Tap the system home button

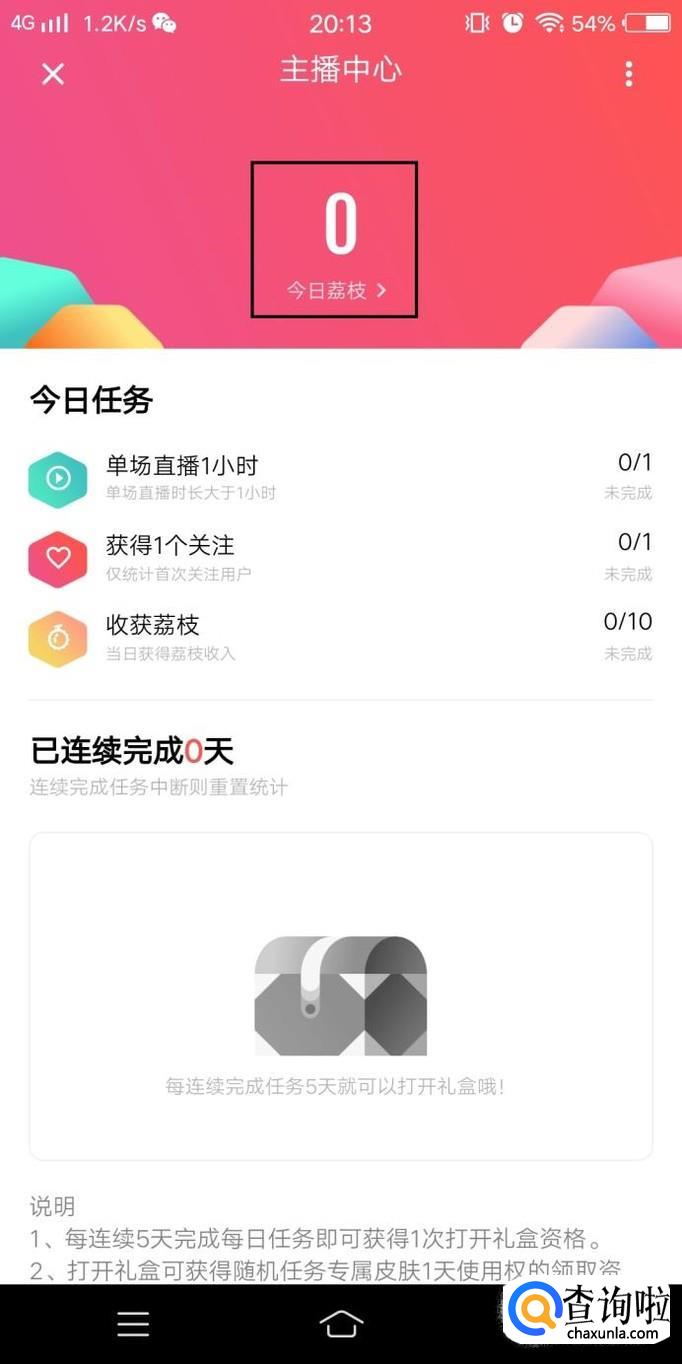point(341,1324)
